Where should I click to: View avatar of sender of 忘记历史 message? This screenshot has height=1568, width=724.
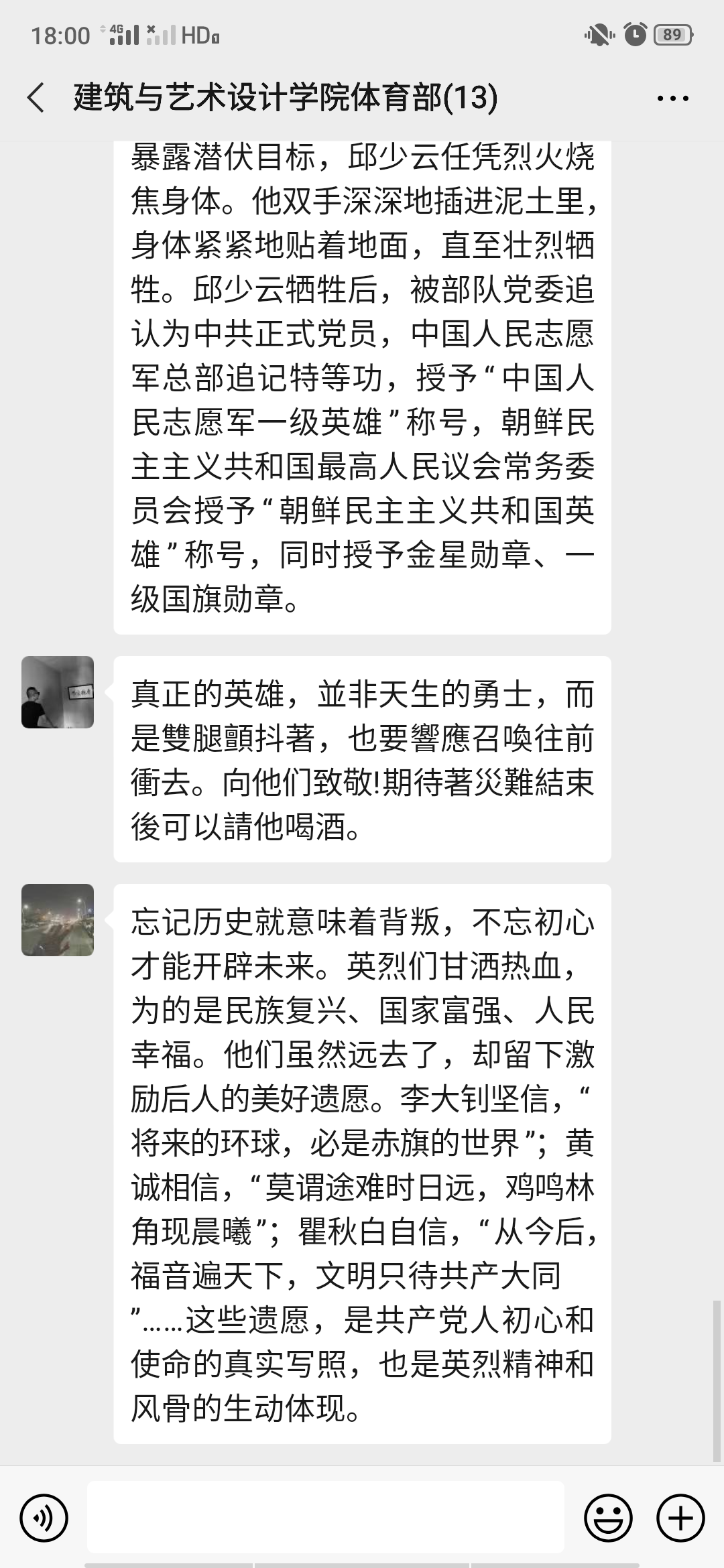[58, 920]
